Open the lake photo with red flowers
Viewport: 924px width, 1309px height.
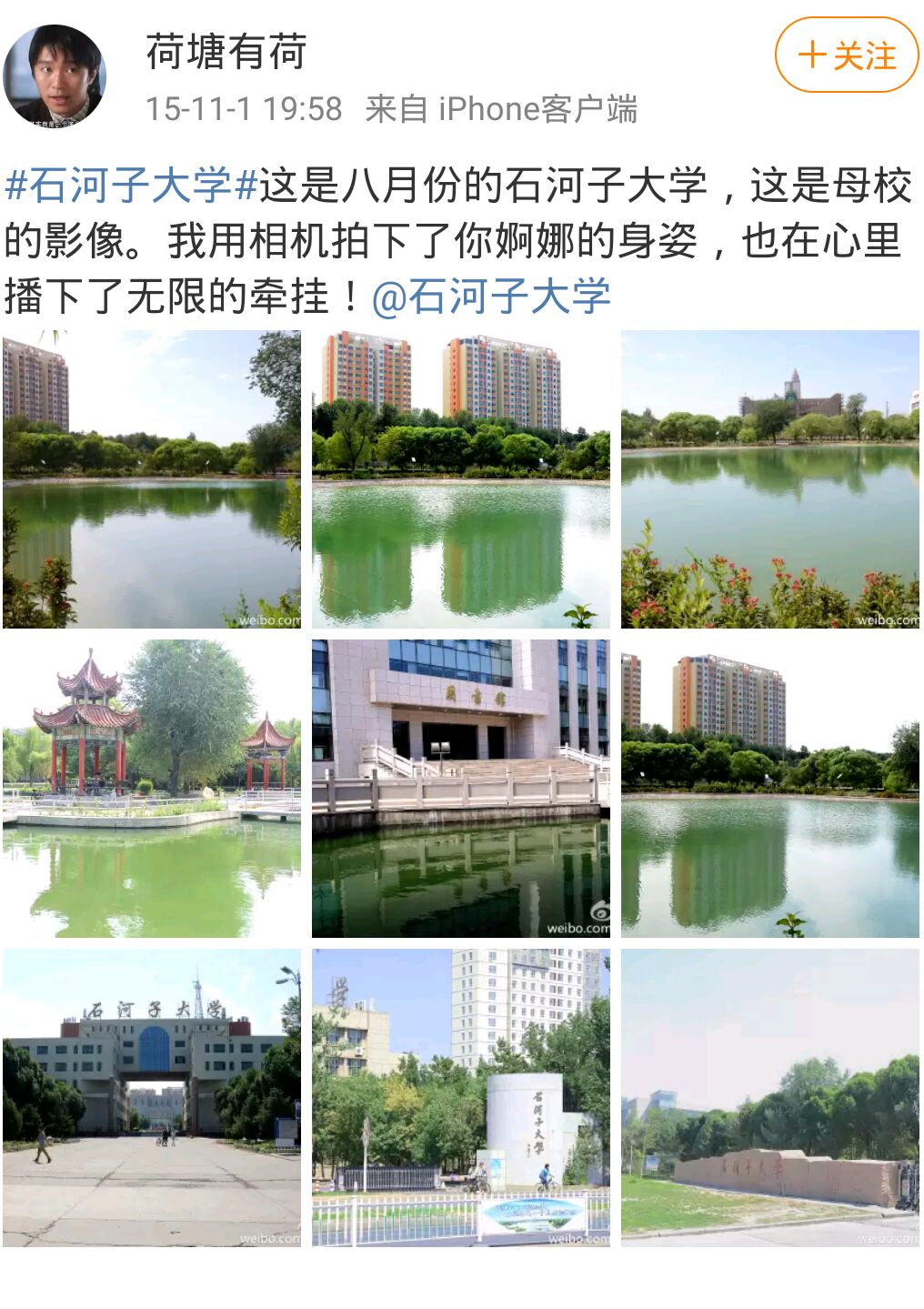(769, 478)
